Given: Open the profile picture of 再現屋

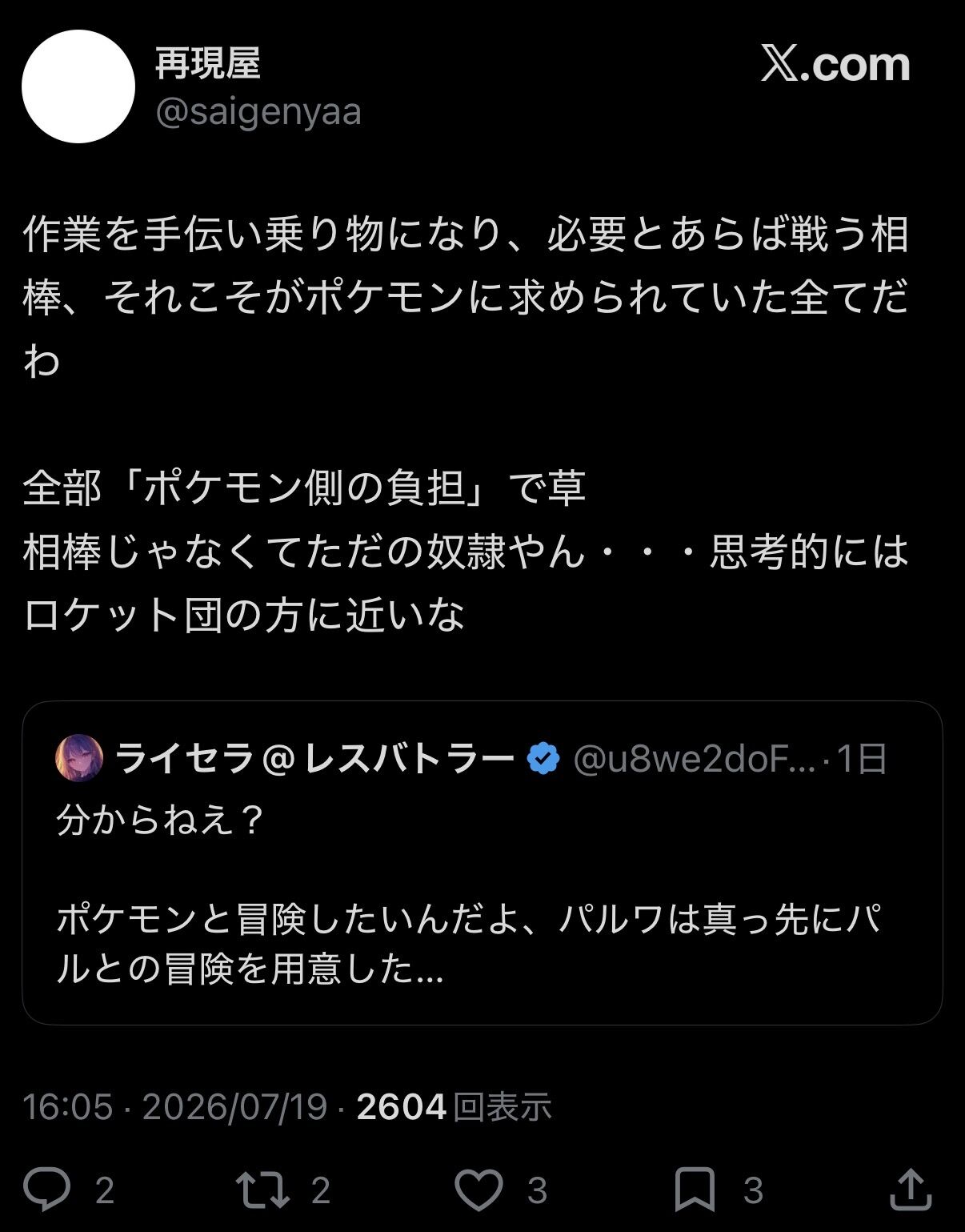Looking at the screenshot, I should point(78,86).
